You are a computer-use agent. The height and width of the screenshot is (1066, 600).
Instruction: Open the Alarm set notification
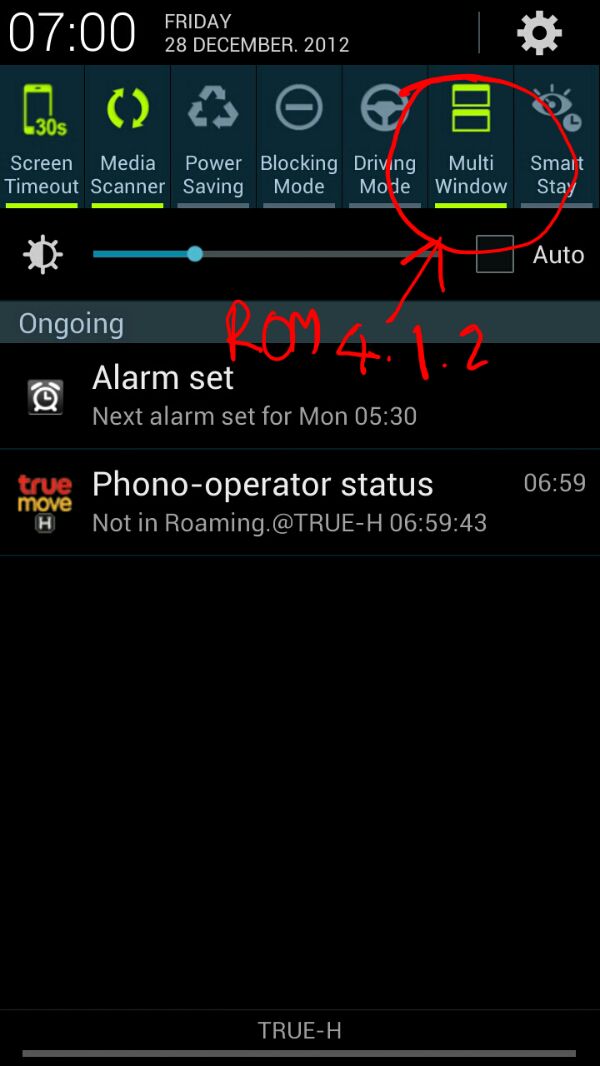300,396
